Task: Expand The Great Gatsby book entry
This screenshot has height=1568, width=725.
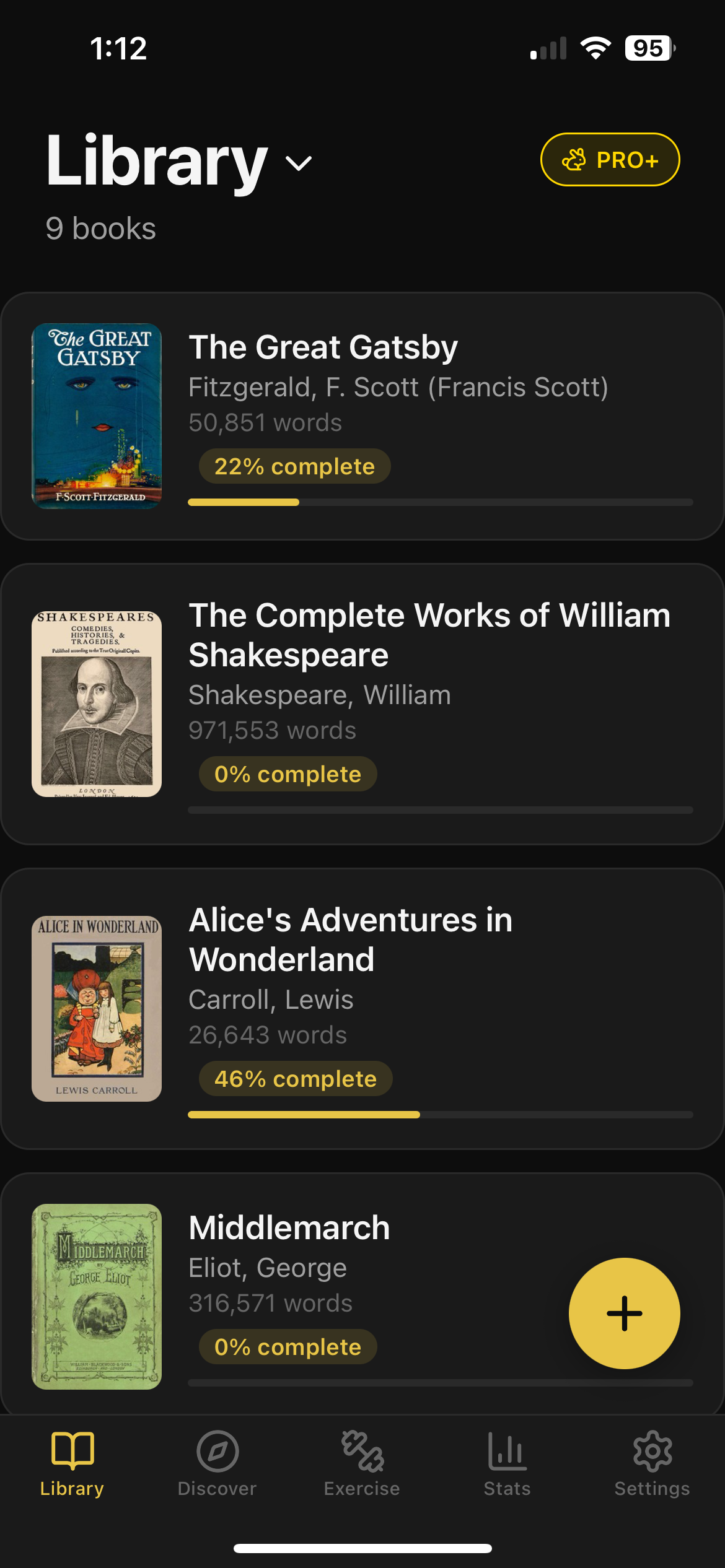Action: (x=362, y=415)
